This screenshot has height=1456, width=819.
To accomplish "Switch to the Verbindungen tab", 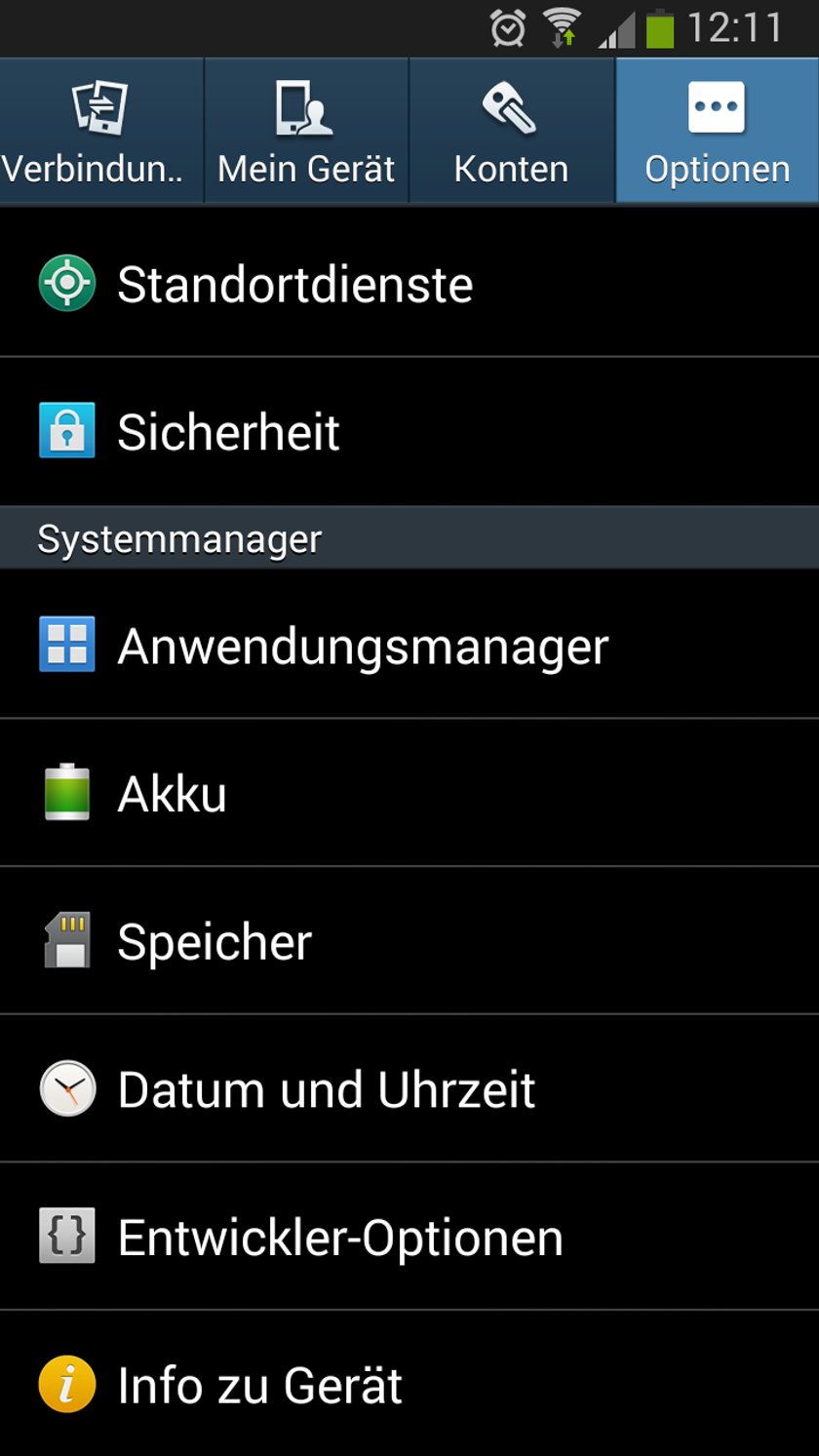I will pyautogui.click(x=100, y=131).
